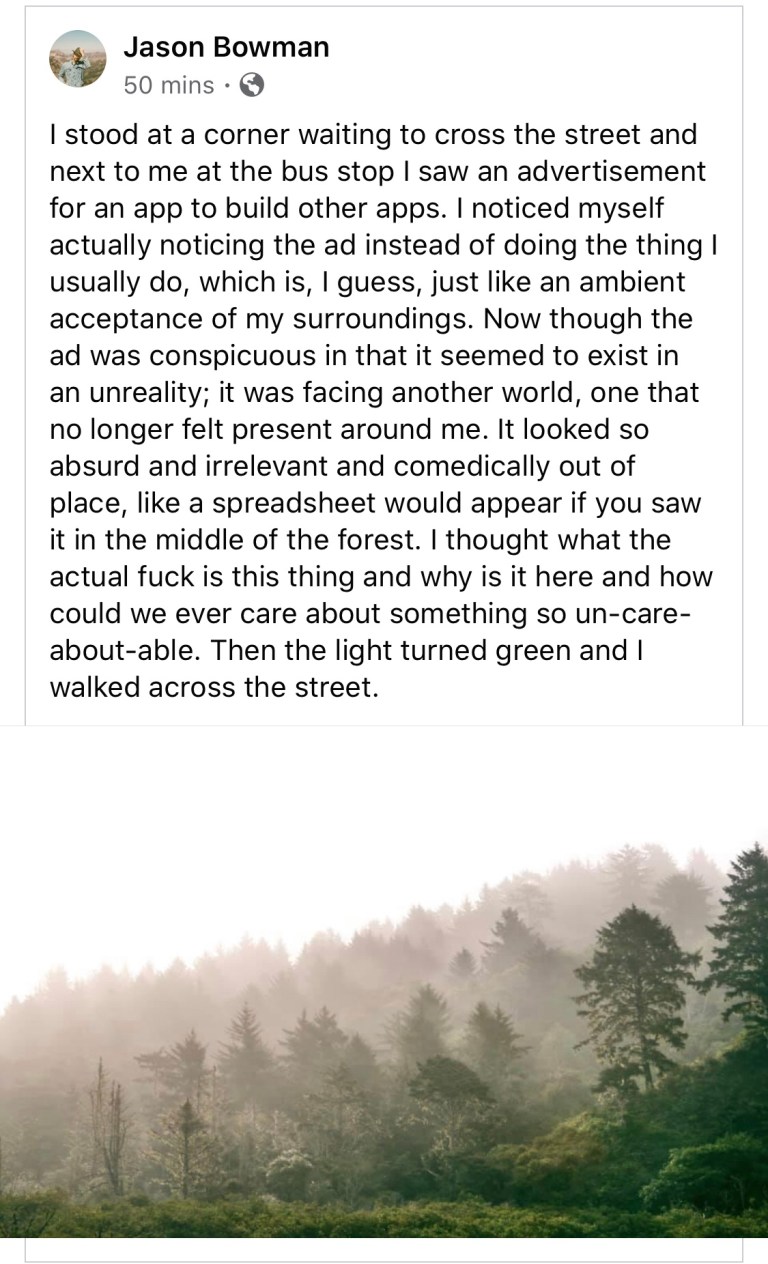
Task: Open the Jason Bowman profile name link
Action: click(x=226, y=47)
